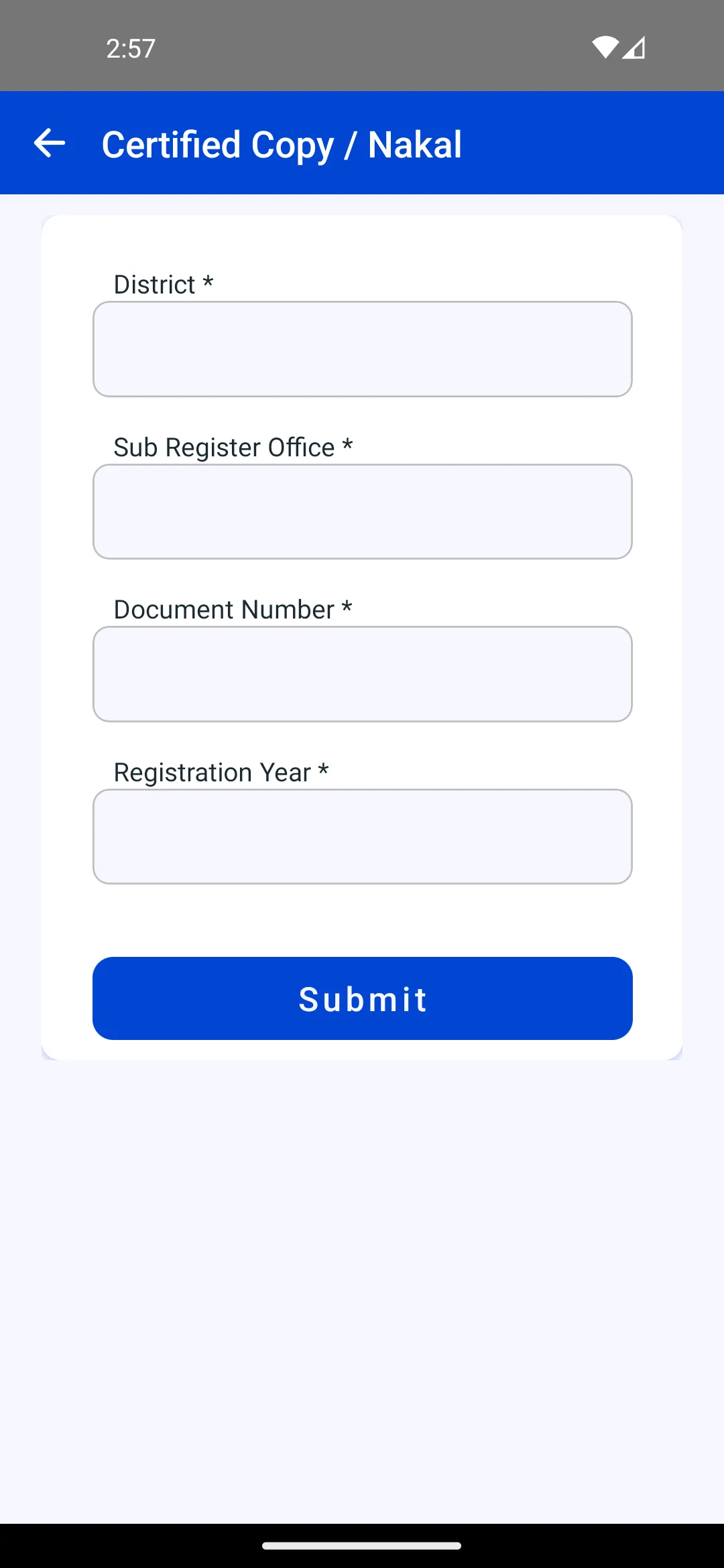
Task: Tap the District field
Action: [x=362, y=349]
